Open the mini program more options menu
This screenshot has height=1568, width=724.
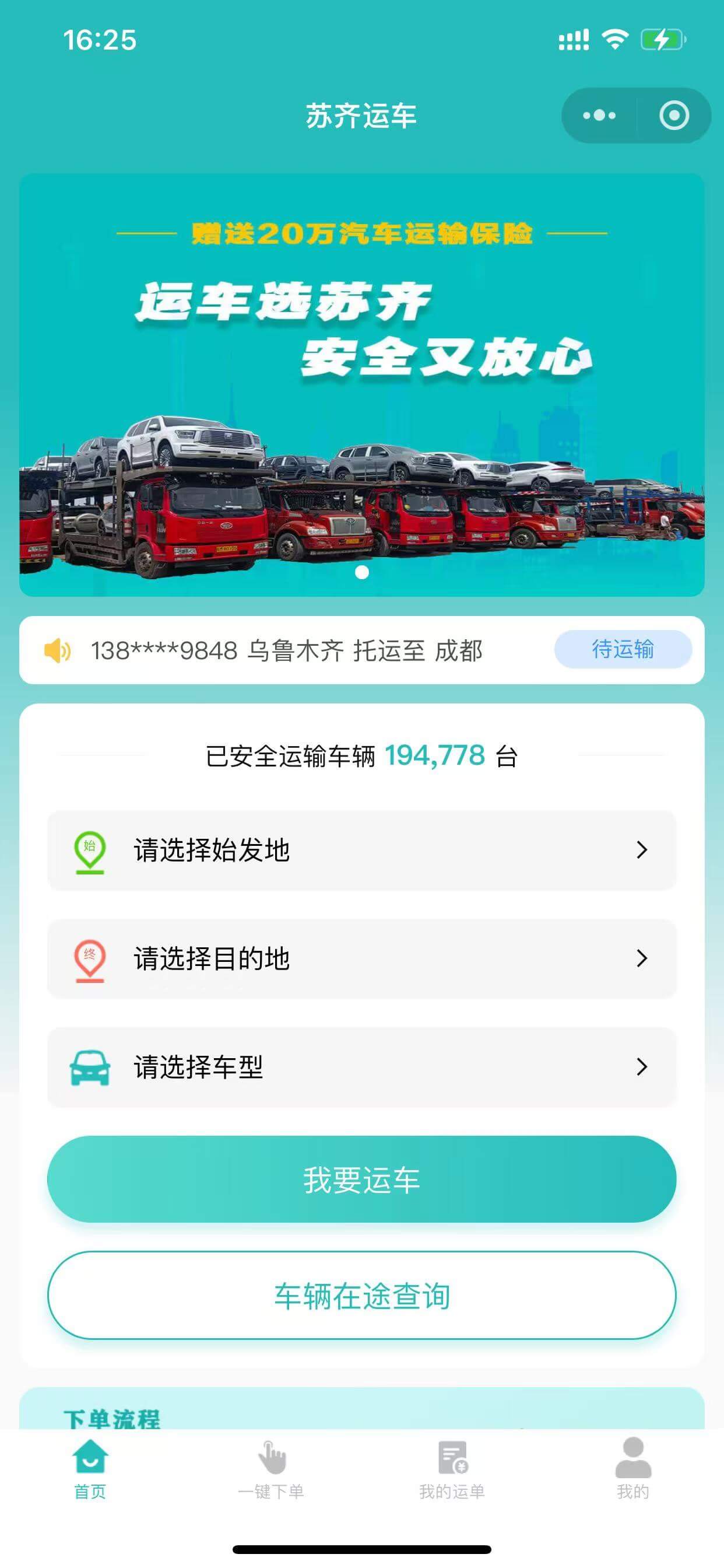[599, 116]
